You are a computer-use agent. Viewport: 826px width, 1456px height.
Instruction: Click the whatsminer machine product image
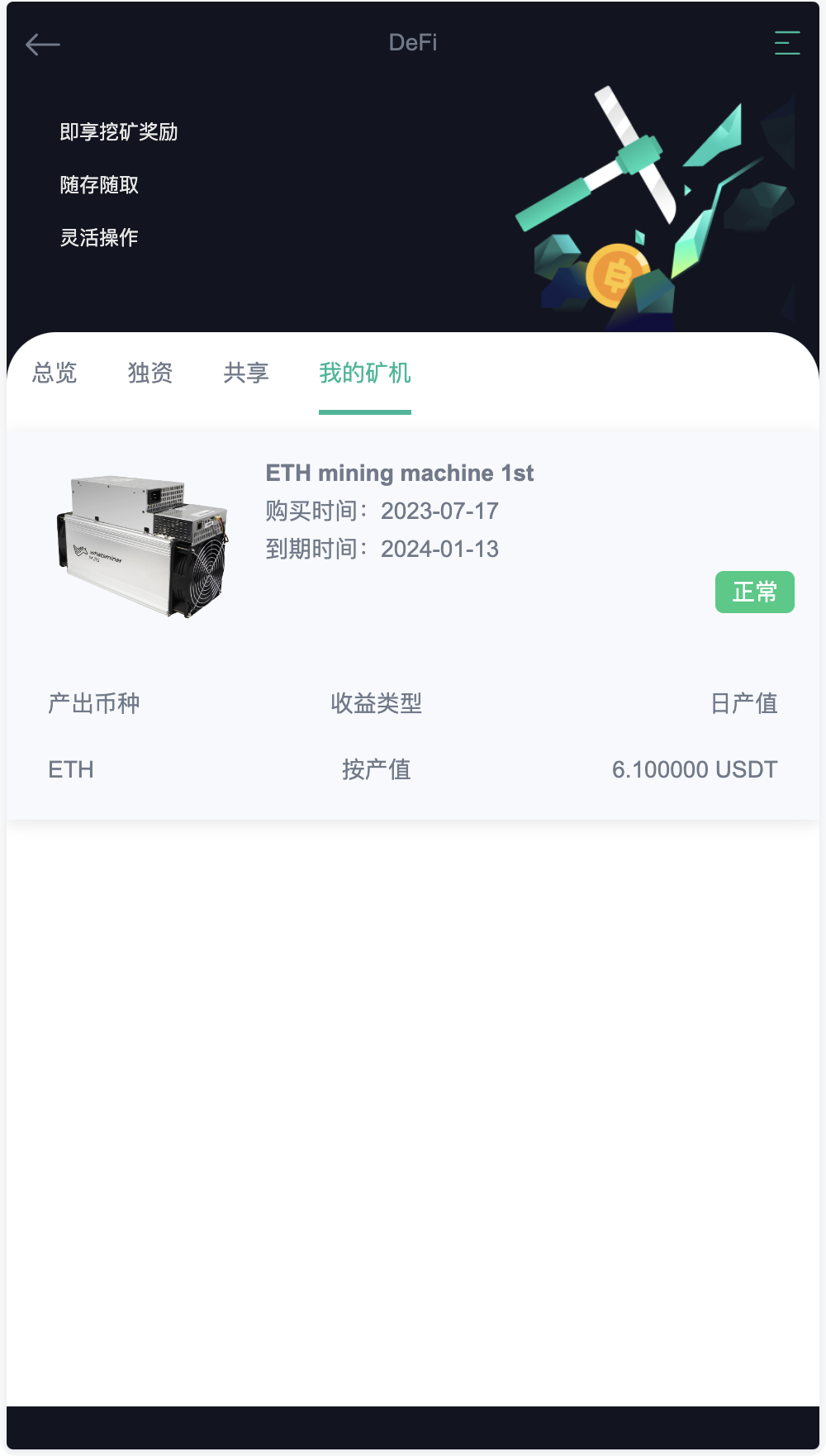(x=140, y=541)
